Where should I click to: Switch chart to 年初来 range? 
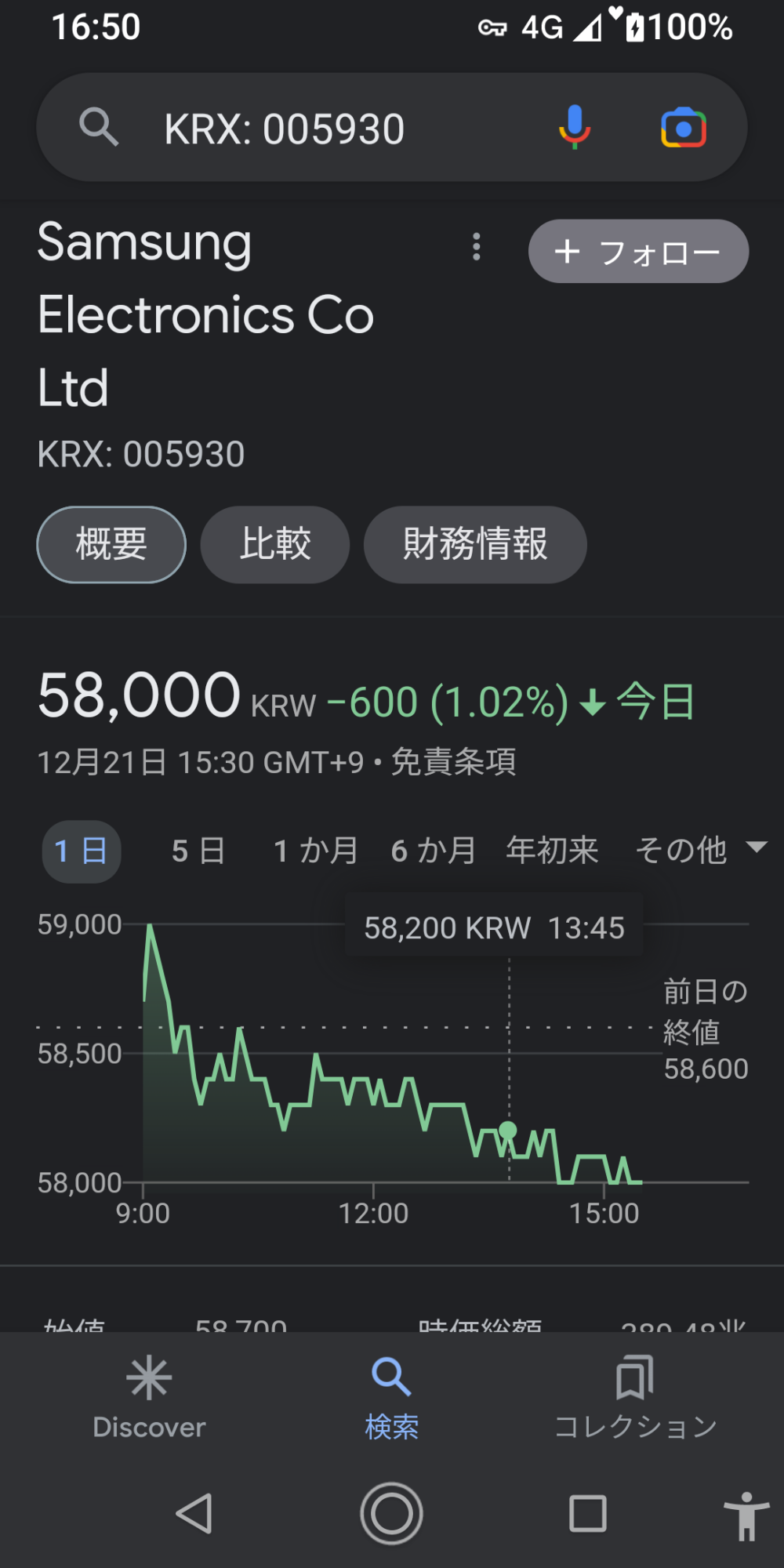(552, 851)
